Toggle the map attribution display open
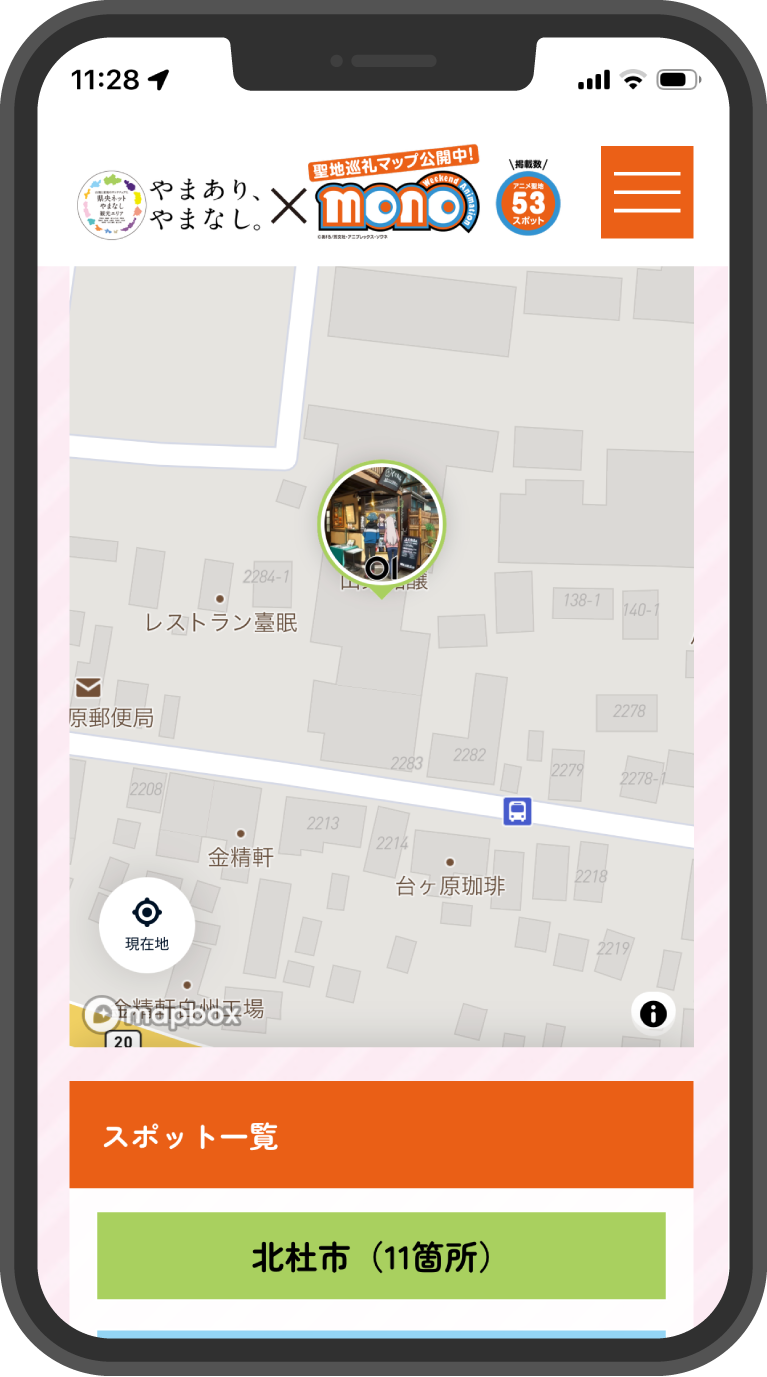 pos(654,1014)
